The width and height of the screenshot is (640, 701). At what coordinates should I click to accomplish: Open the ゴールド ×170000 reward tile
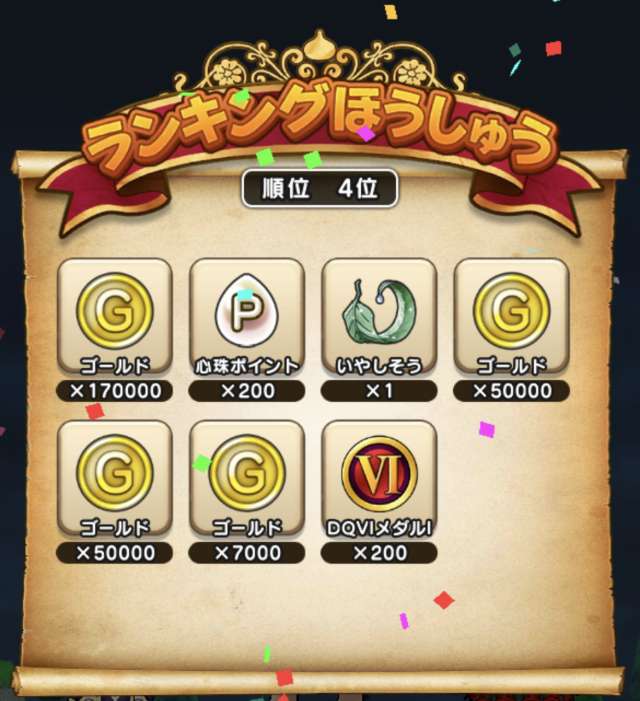pos(115,318)
